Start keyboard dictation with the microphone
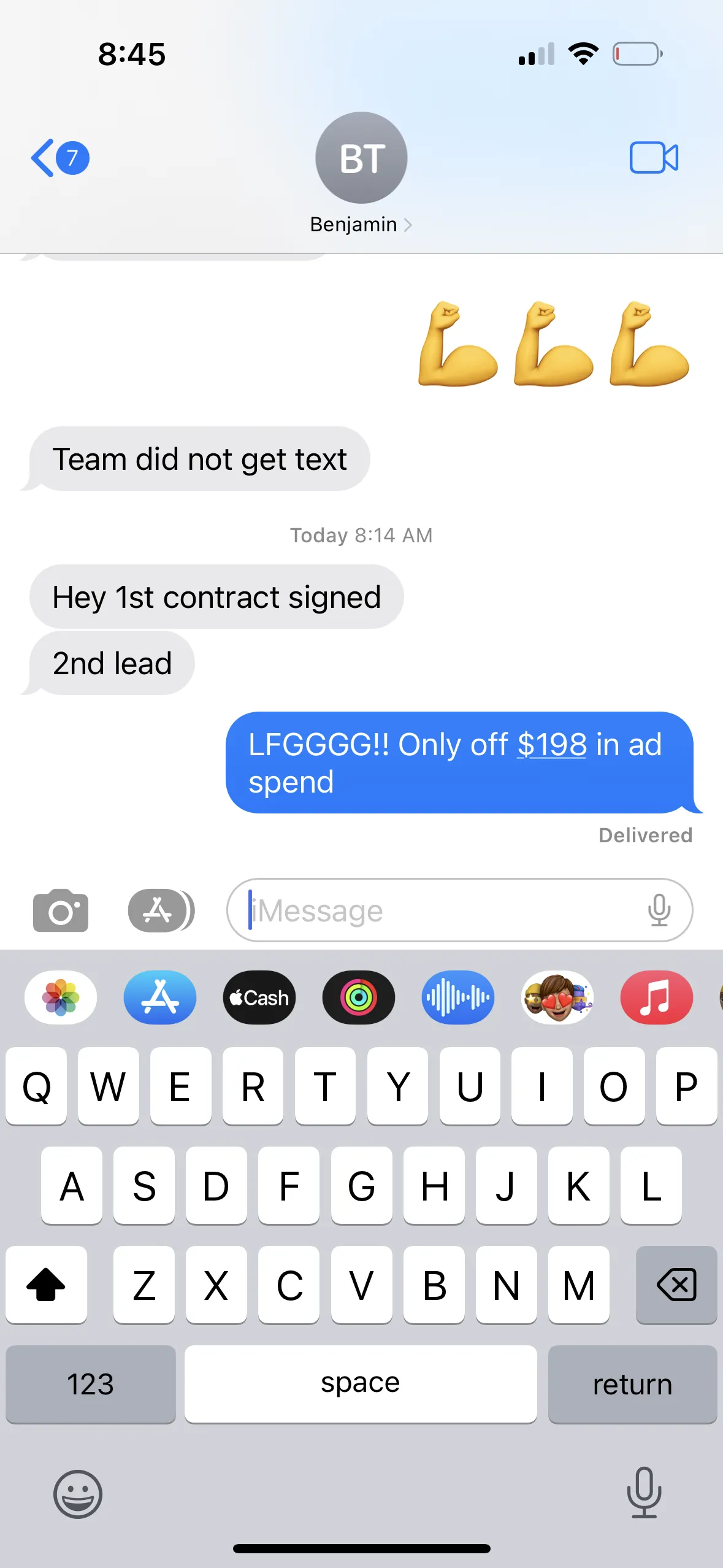 [645, 1493]
